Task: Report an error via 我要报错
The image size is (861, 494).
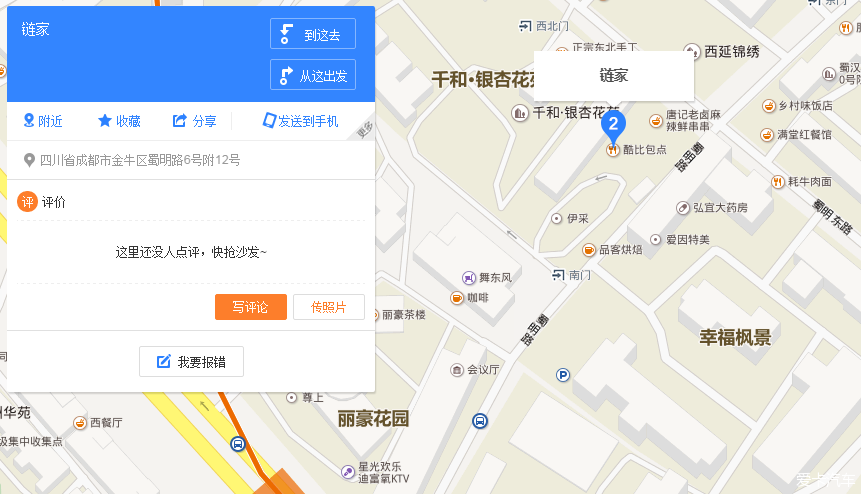Action: 191,362
